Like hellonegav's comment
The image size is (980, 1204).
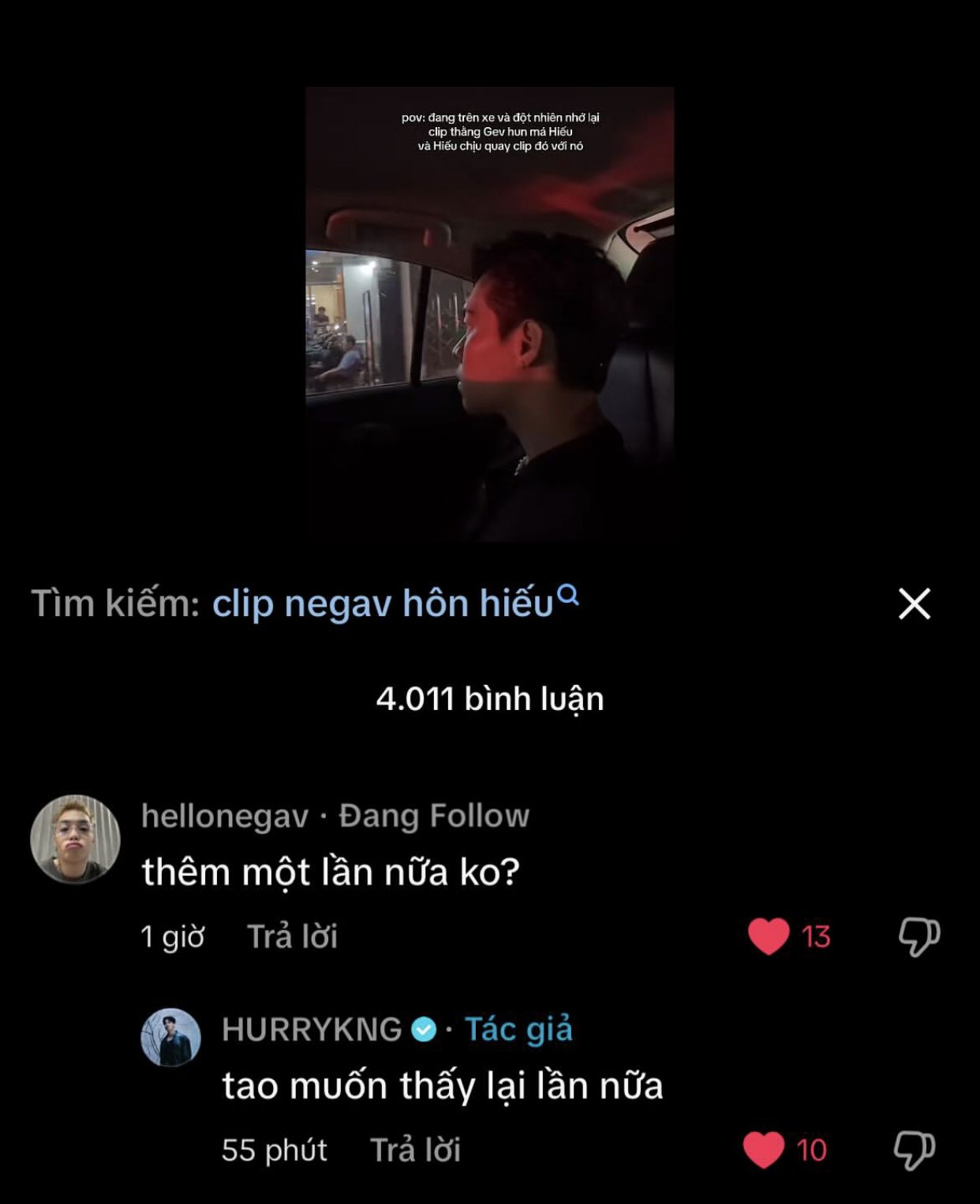point(769,937)
